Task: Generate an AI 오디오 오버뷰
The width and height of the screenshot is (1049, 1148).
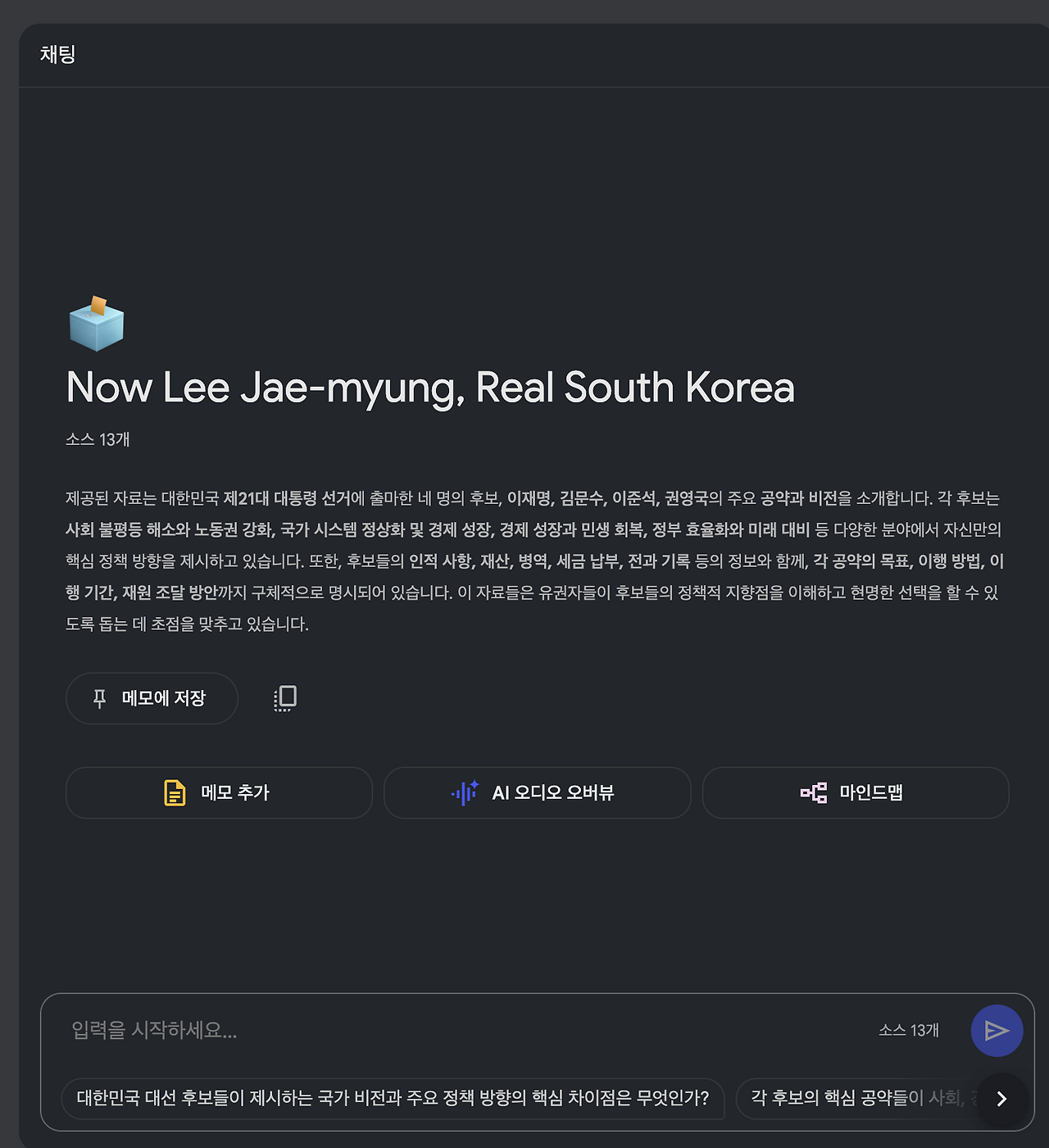Action: (537, 792)
